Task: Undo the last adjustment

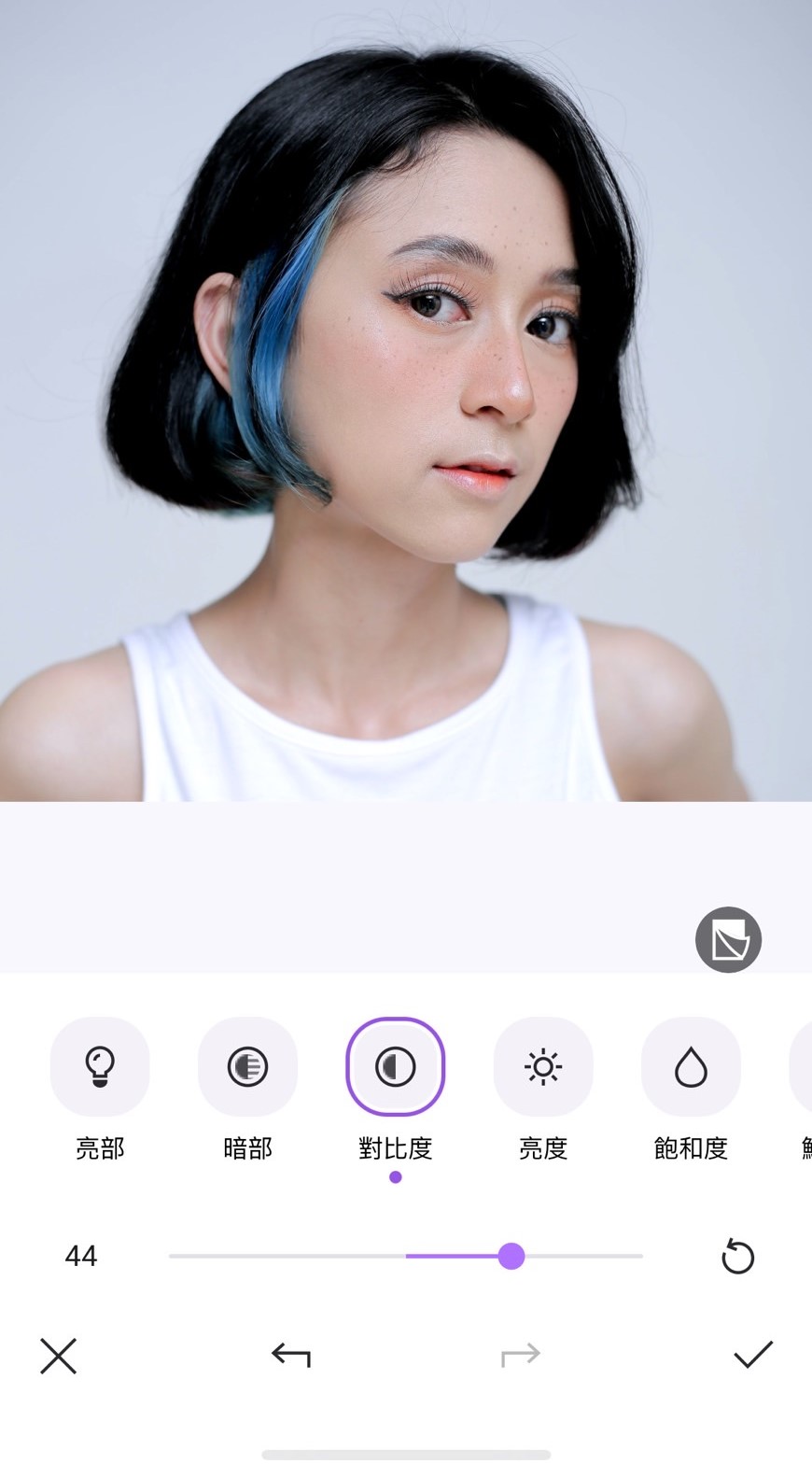Action: click(290, 1355)
